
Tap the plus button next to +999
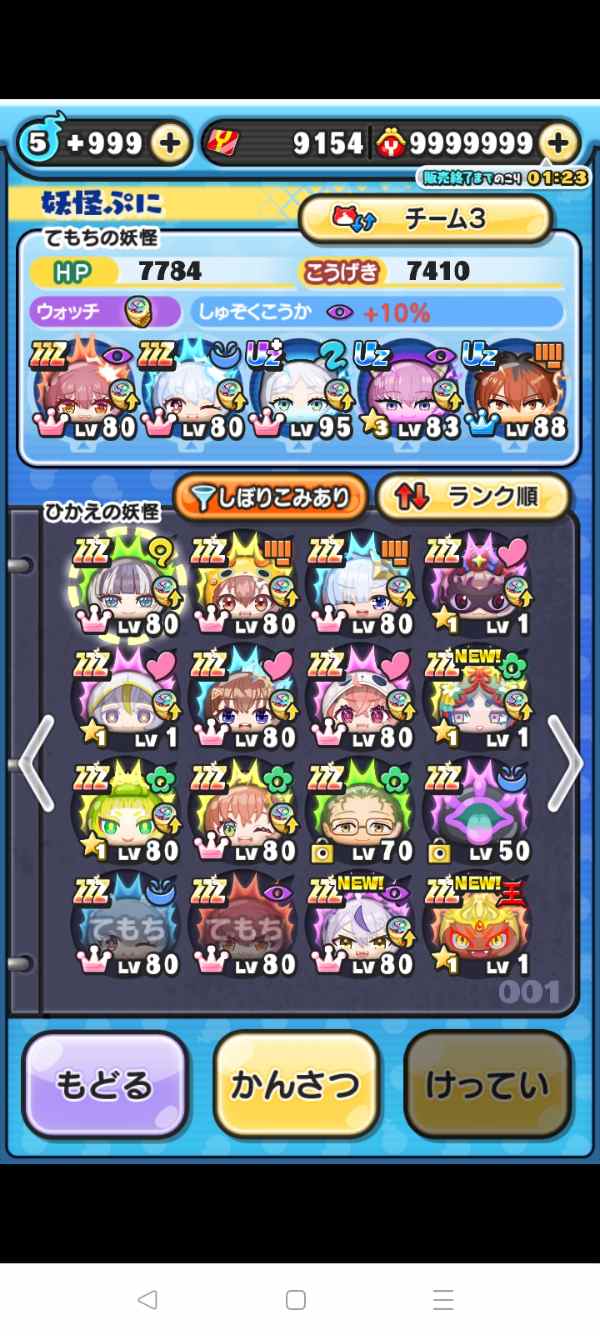(171, 144)
